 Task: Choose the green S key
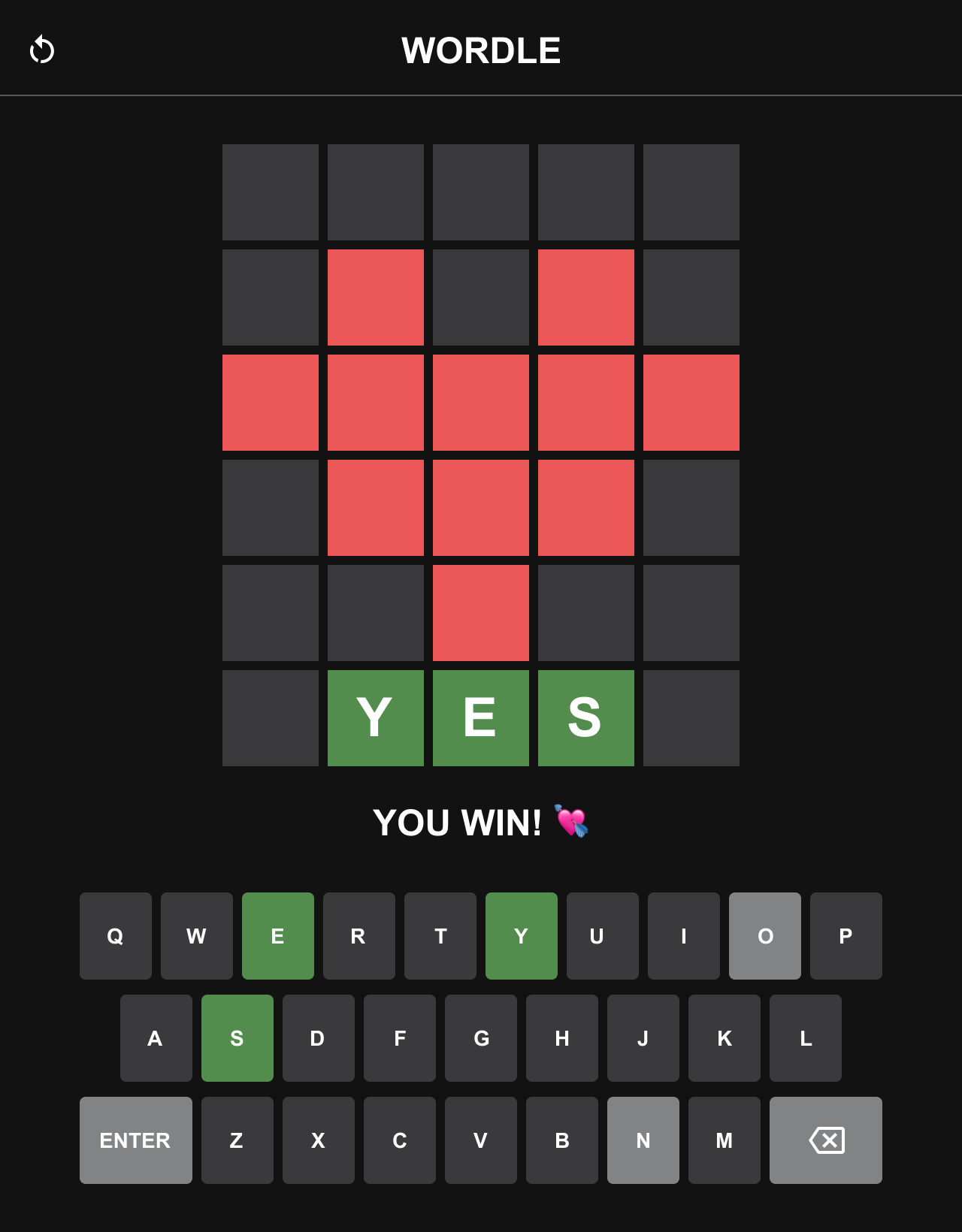(x=237, y=1037)
